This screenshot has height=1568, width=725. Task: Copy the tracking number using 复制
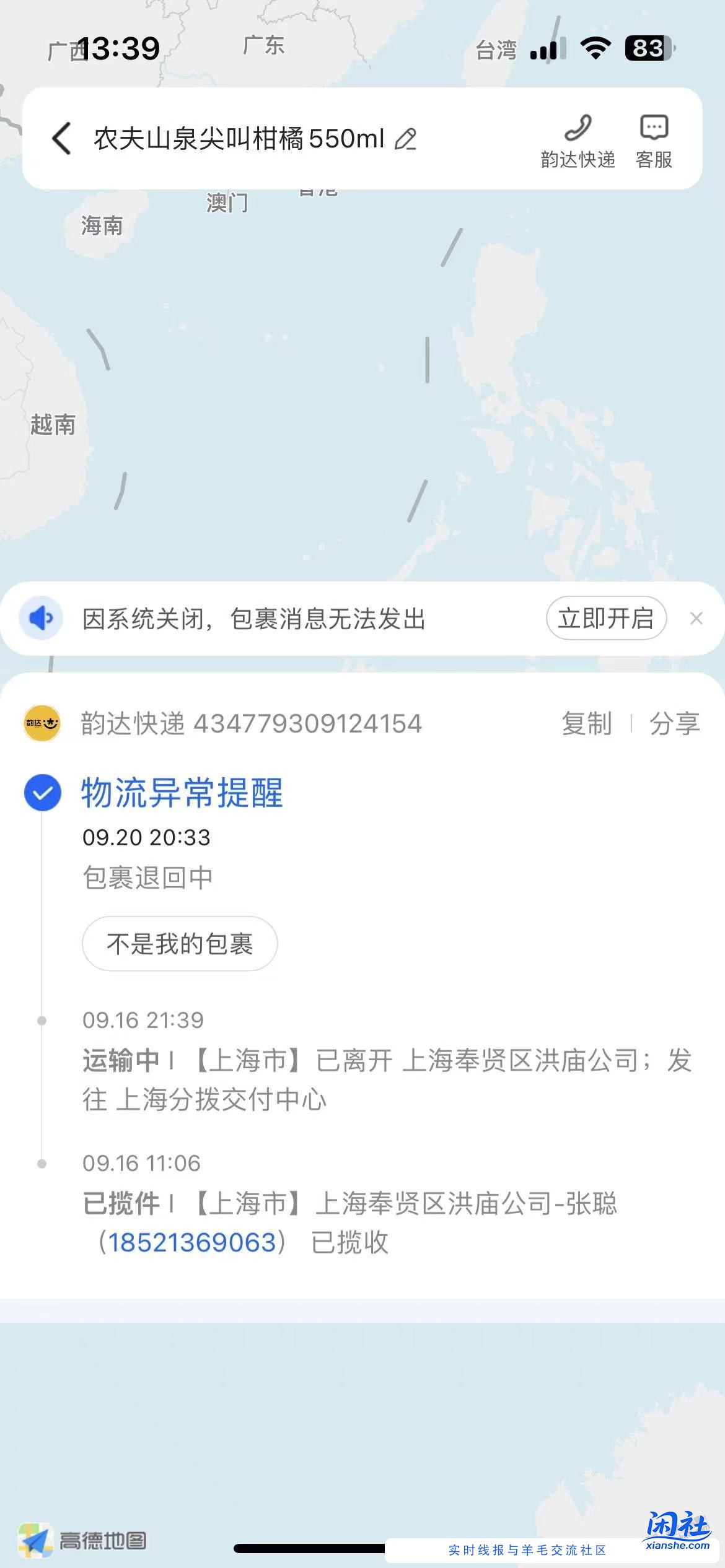pos(584,723)
